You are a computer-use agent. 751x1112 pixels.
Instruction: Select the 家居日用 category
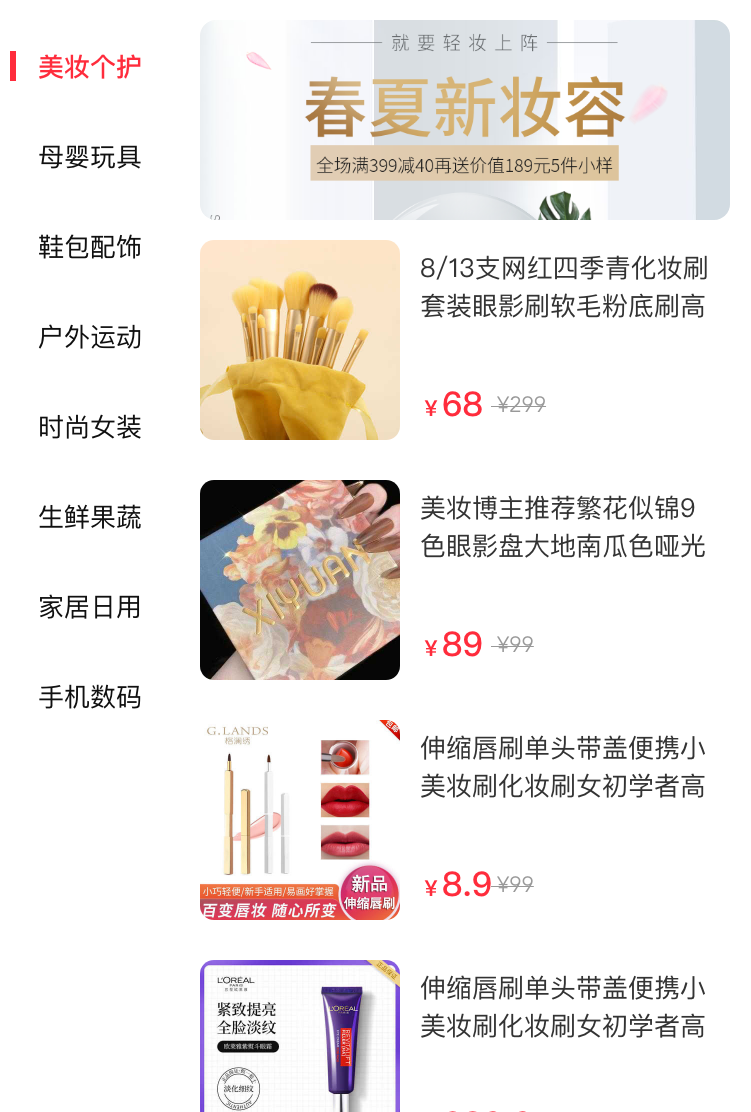click(x=90, y=607)
